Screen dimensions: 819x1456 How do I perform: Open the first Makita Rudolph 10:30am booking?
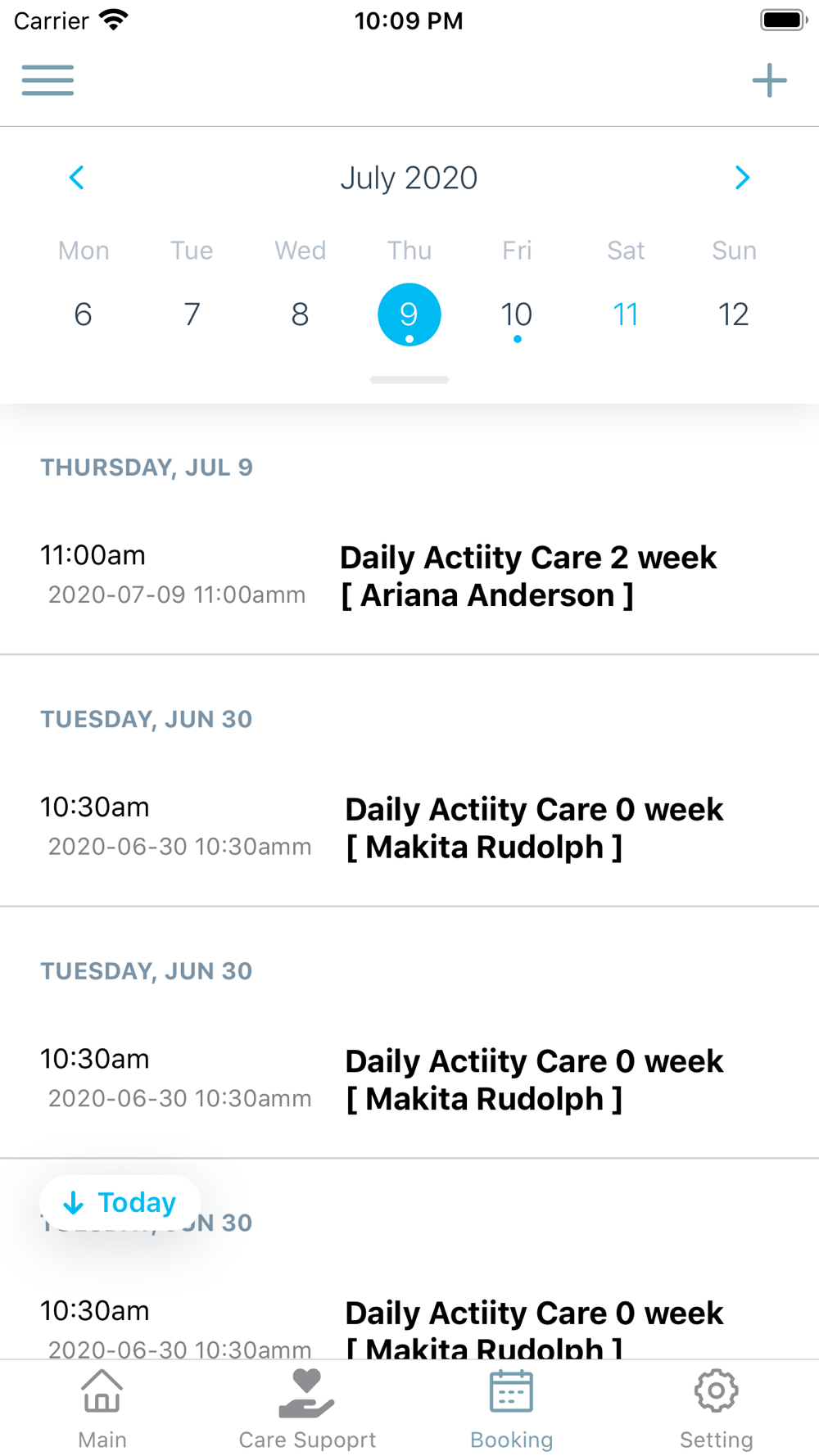(409, 829)
